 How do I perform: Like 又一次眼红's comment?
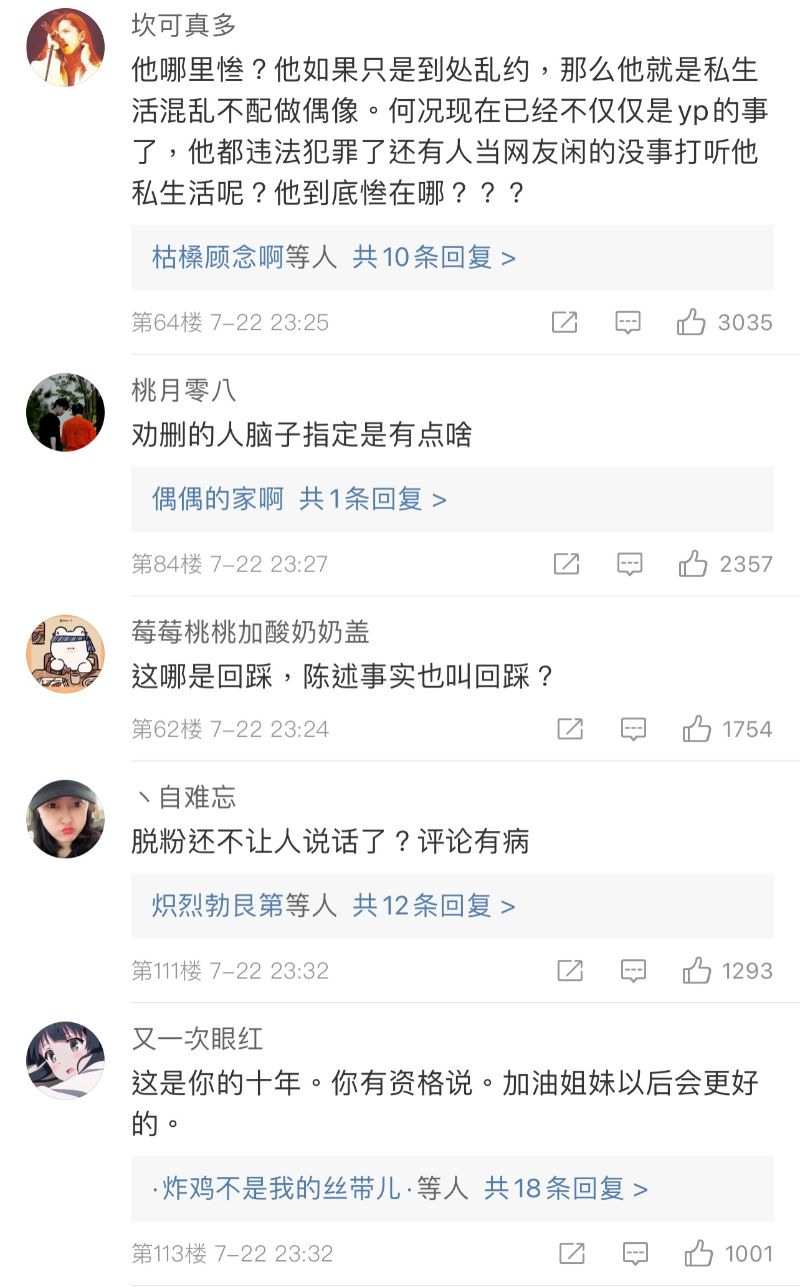(x=698, y=1253)
